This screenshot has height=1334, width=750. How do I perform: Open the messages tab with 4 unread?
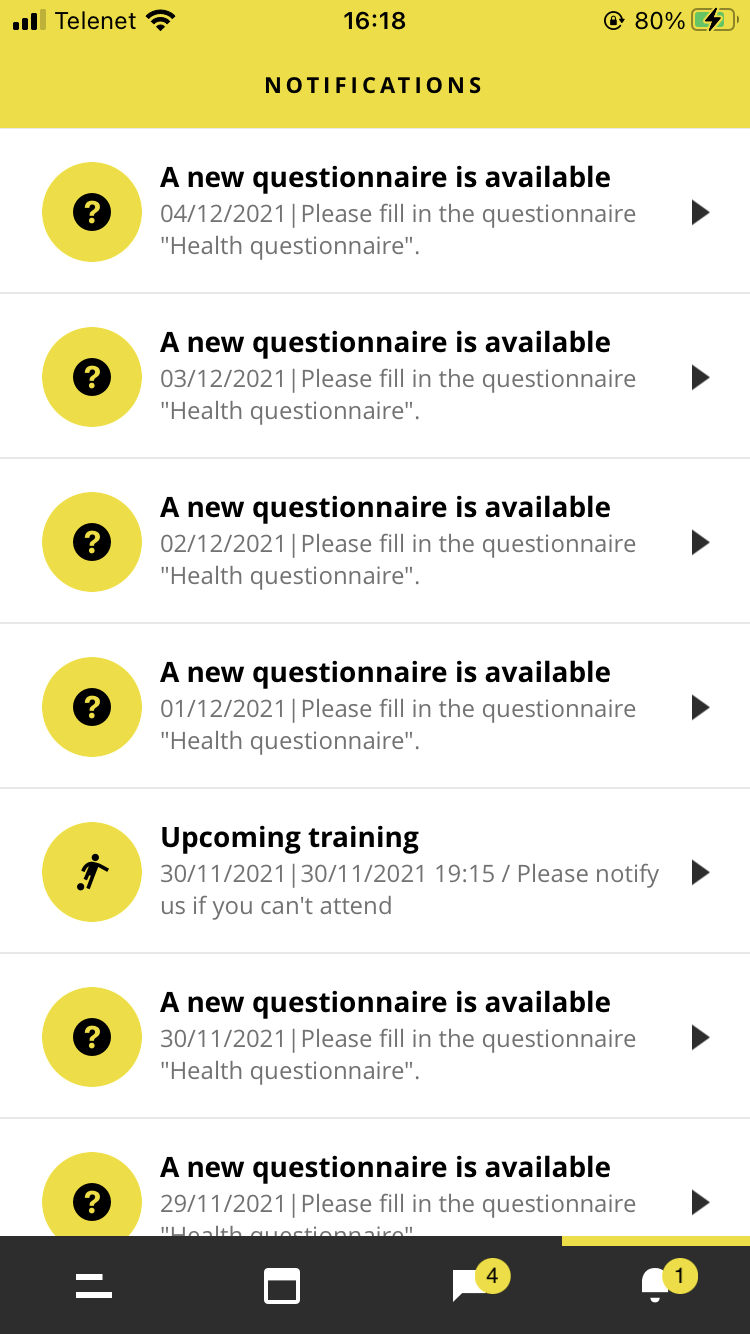[x=469, y=1286]
